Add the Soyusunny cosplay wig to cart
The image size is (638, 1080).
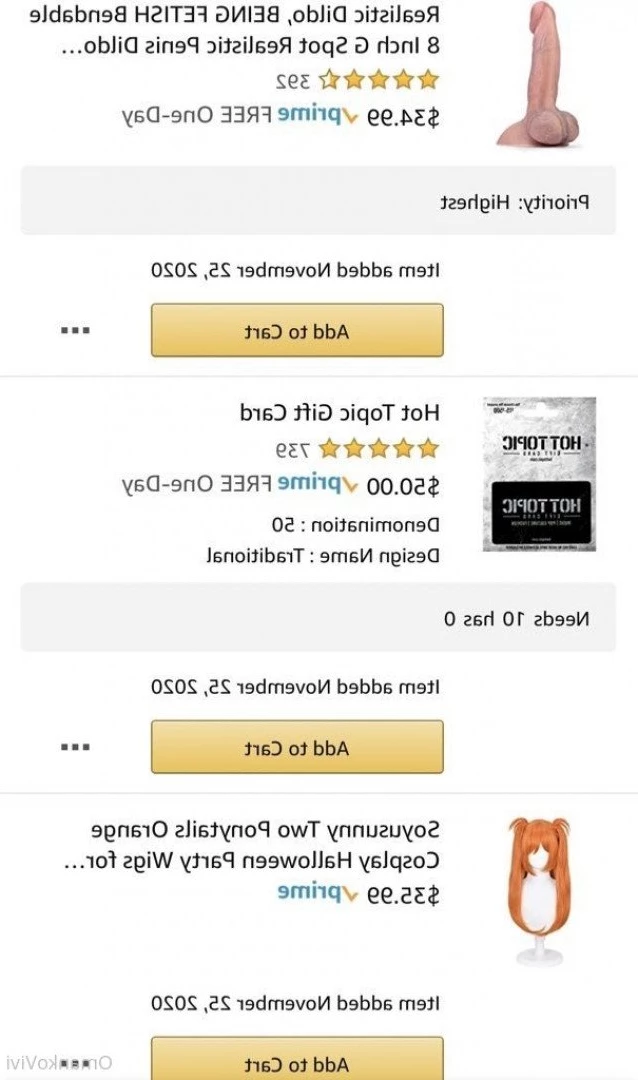[x=297, y=1062]
